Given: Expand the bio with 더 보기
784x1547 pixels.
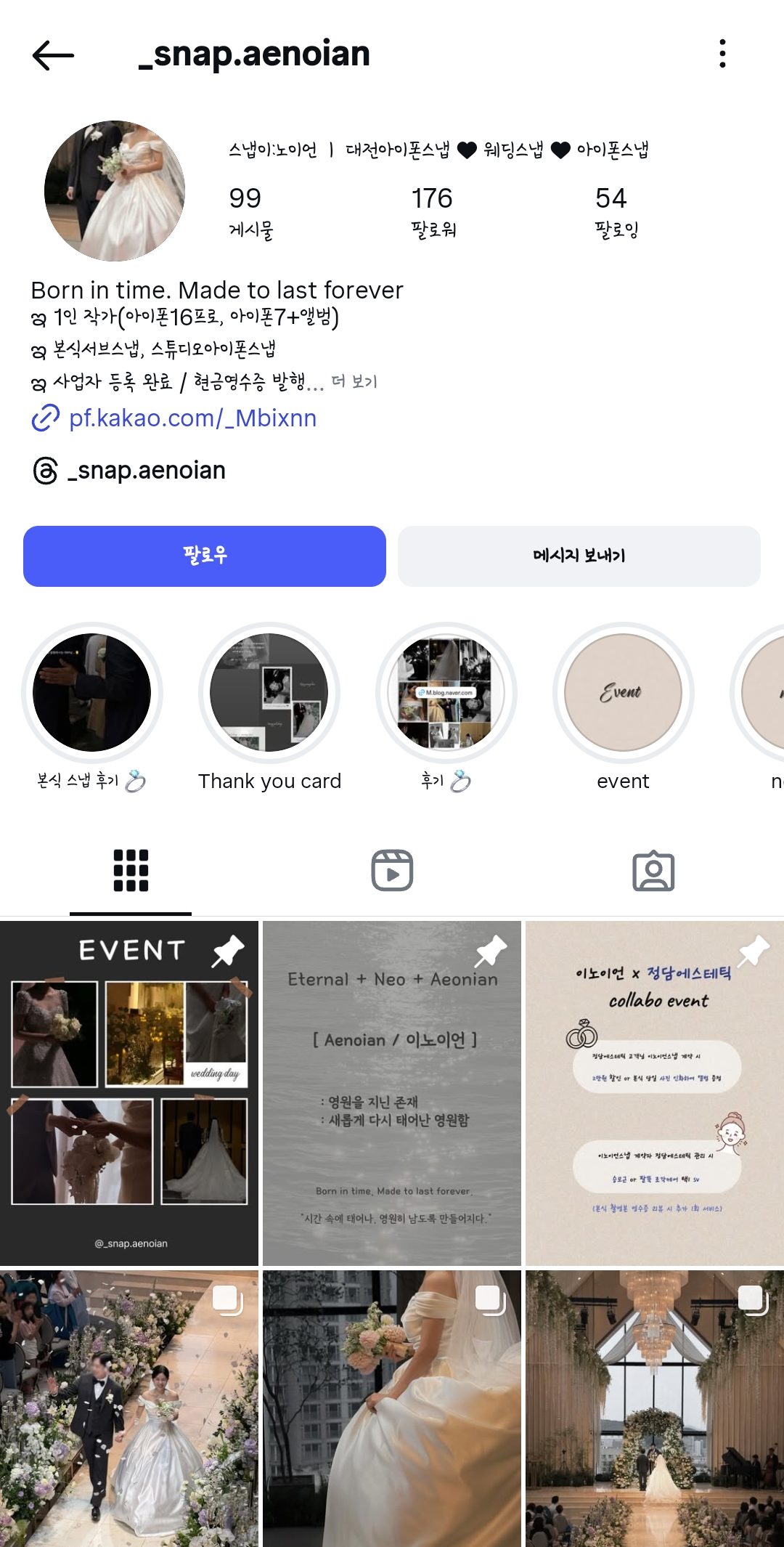Looking at the screenshot, I should pos(354,382).
